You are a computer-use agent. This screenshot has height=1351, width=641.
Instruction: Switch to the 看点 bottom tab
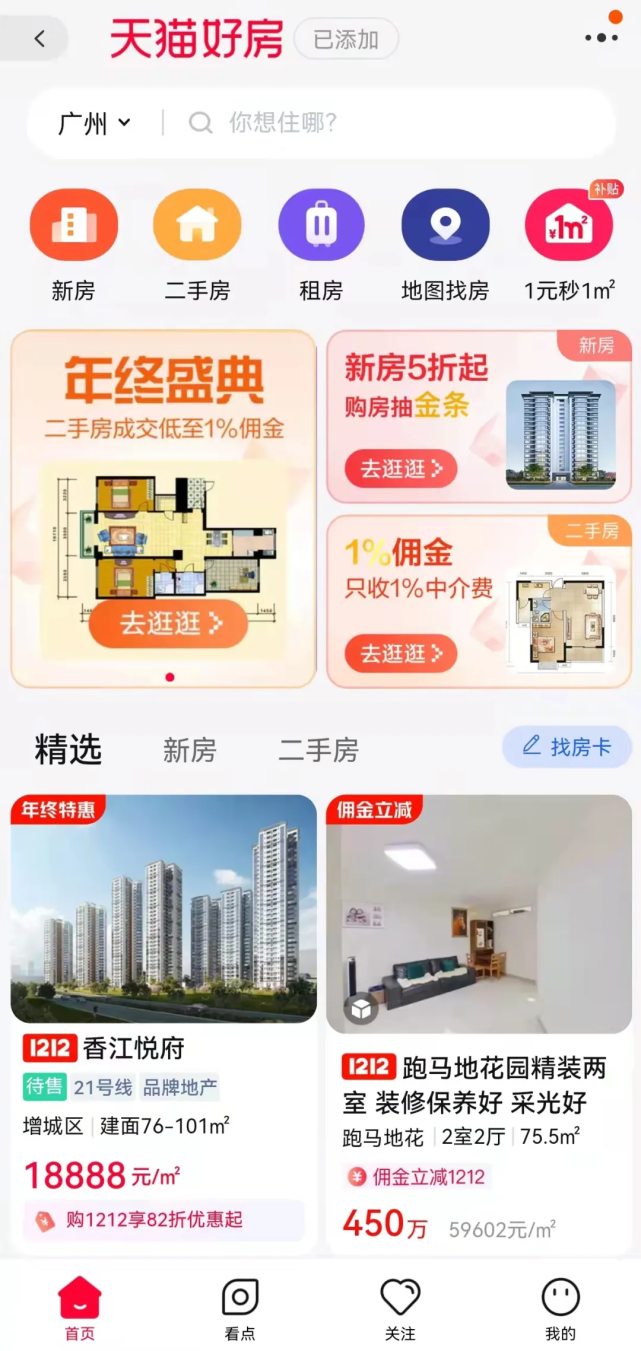click(x=240, y=1309)
